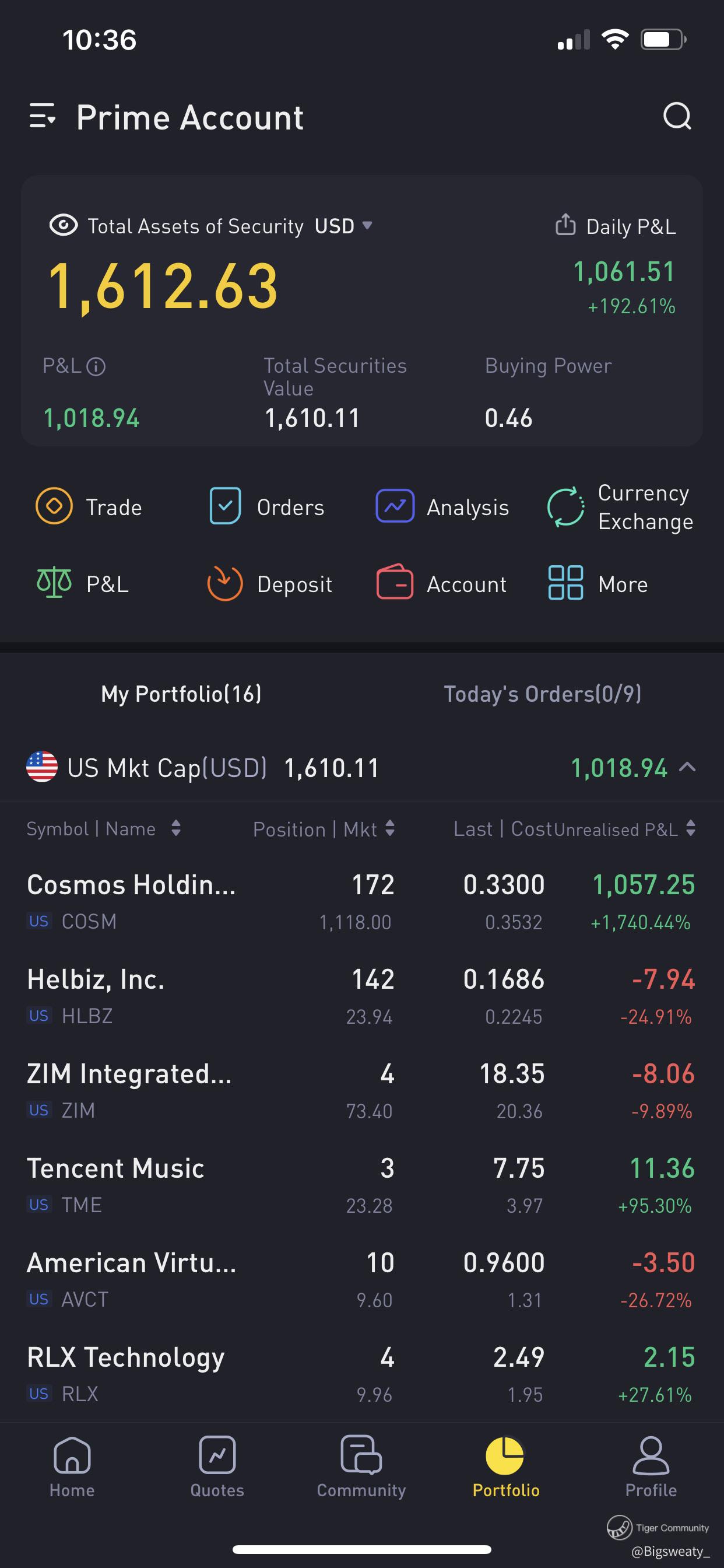The width and height of the screenshot is (724, 1568).
Task: Open the account switcher menu icon
Action: point(43,116)
